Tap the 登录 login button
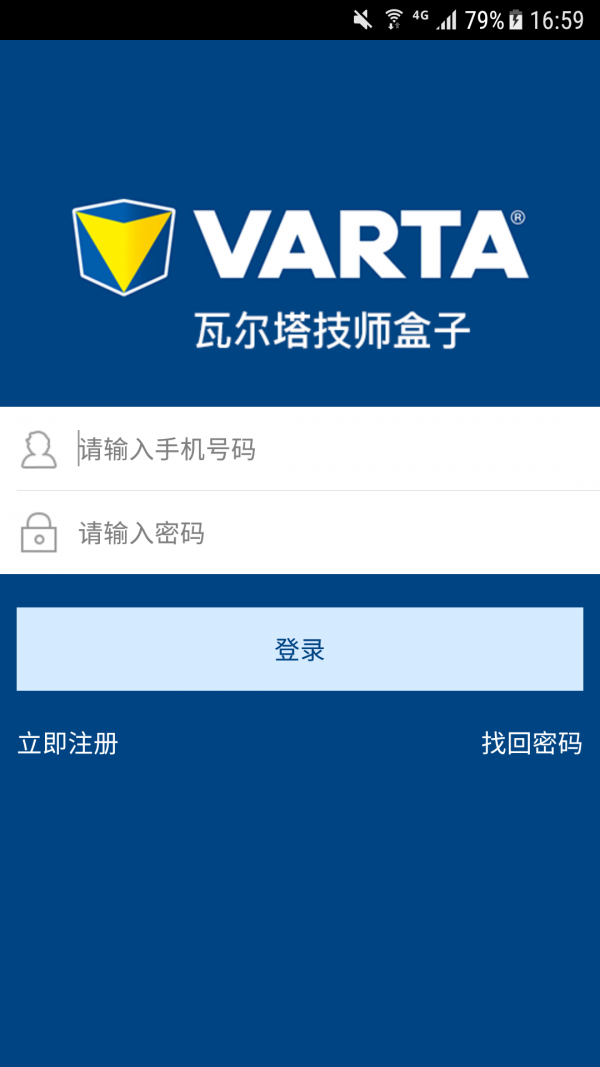Screen dimensions: 600x1067 point(300,649)
